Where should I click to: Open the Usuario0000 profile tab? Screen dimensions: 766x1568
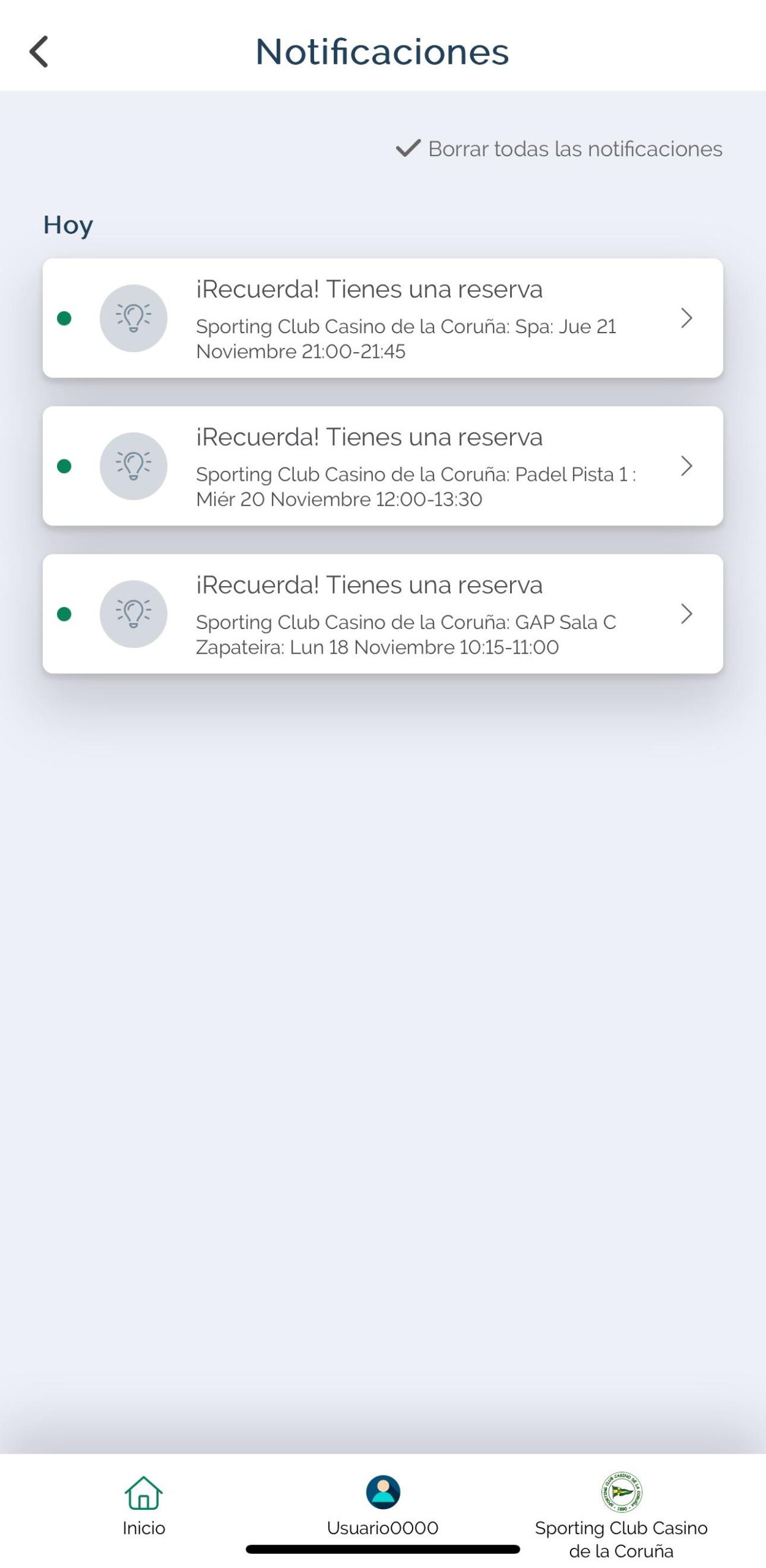tap(383, 1506)
